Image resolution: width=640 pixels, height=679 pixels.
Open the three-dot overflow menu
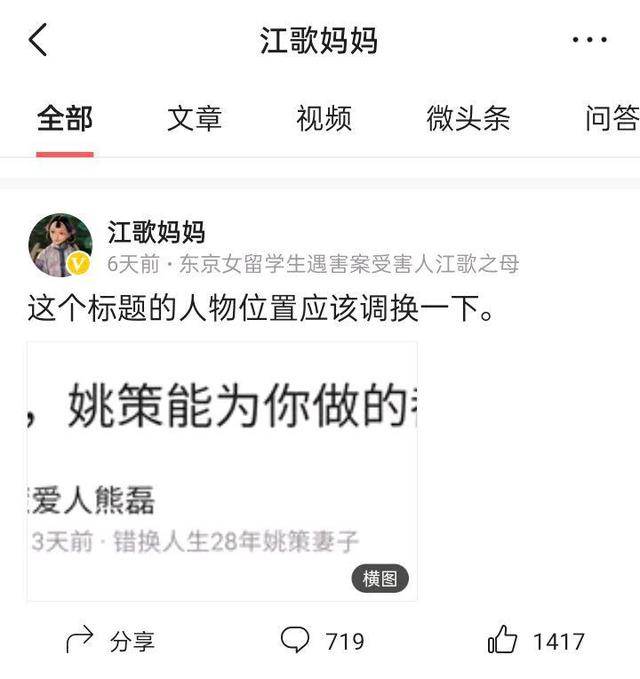[x=589, y=41]
